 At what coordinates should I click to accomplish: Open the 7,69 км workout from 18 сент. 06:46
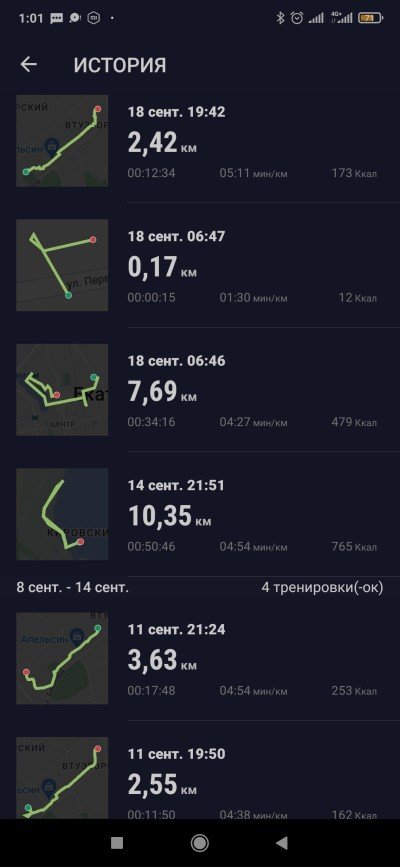(x=200, y=390)
